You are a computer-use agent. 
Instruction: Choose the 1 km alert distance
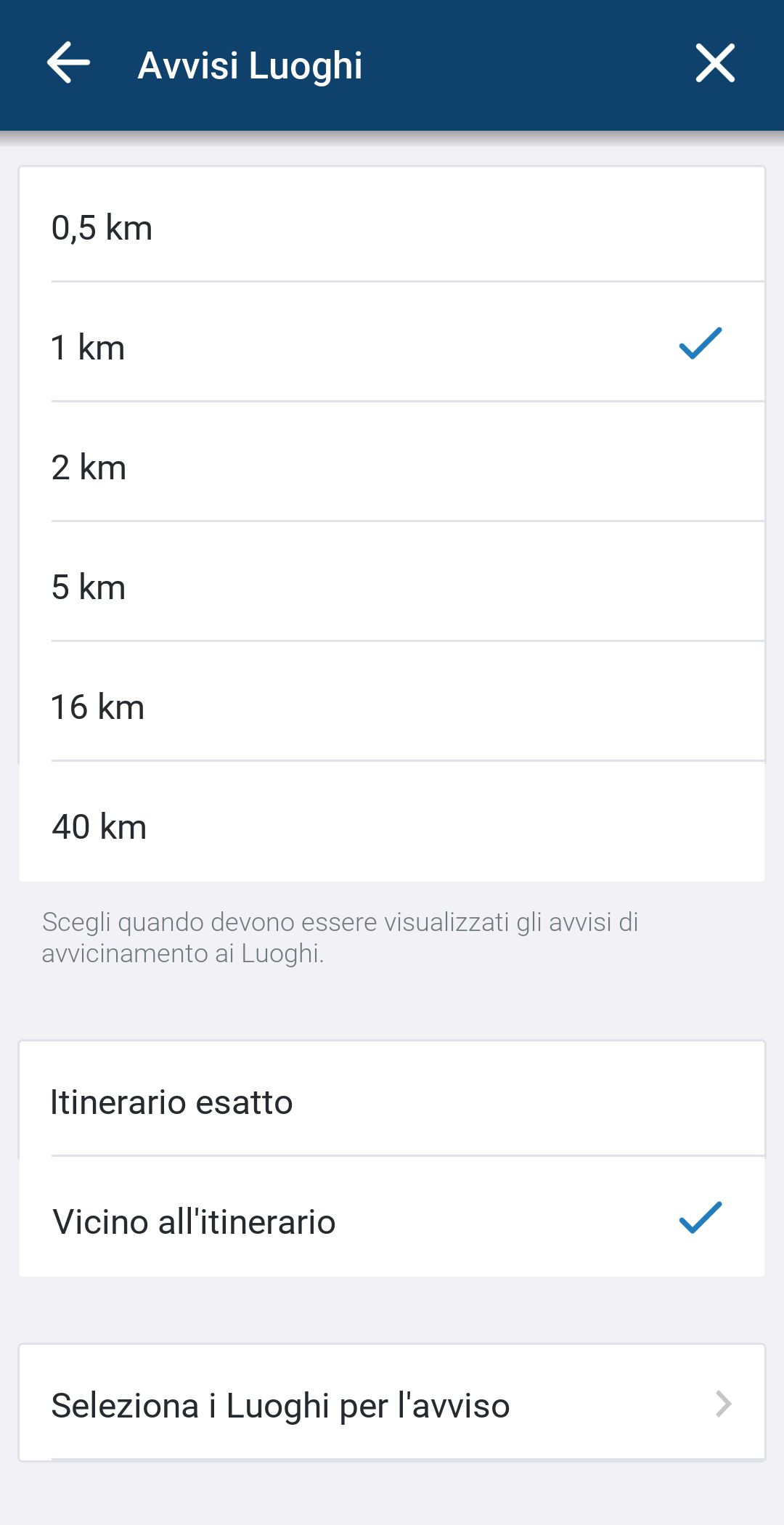tap(392, 346)
